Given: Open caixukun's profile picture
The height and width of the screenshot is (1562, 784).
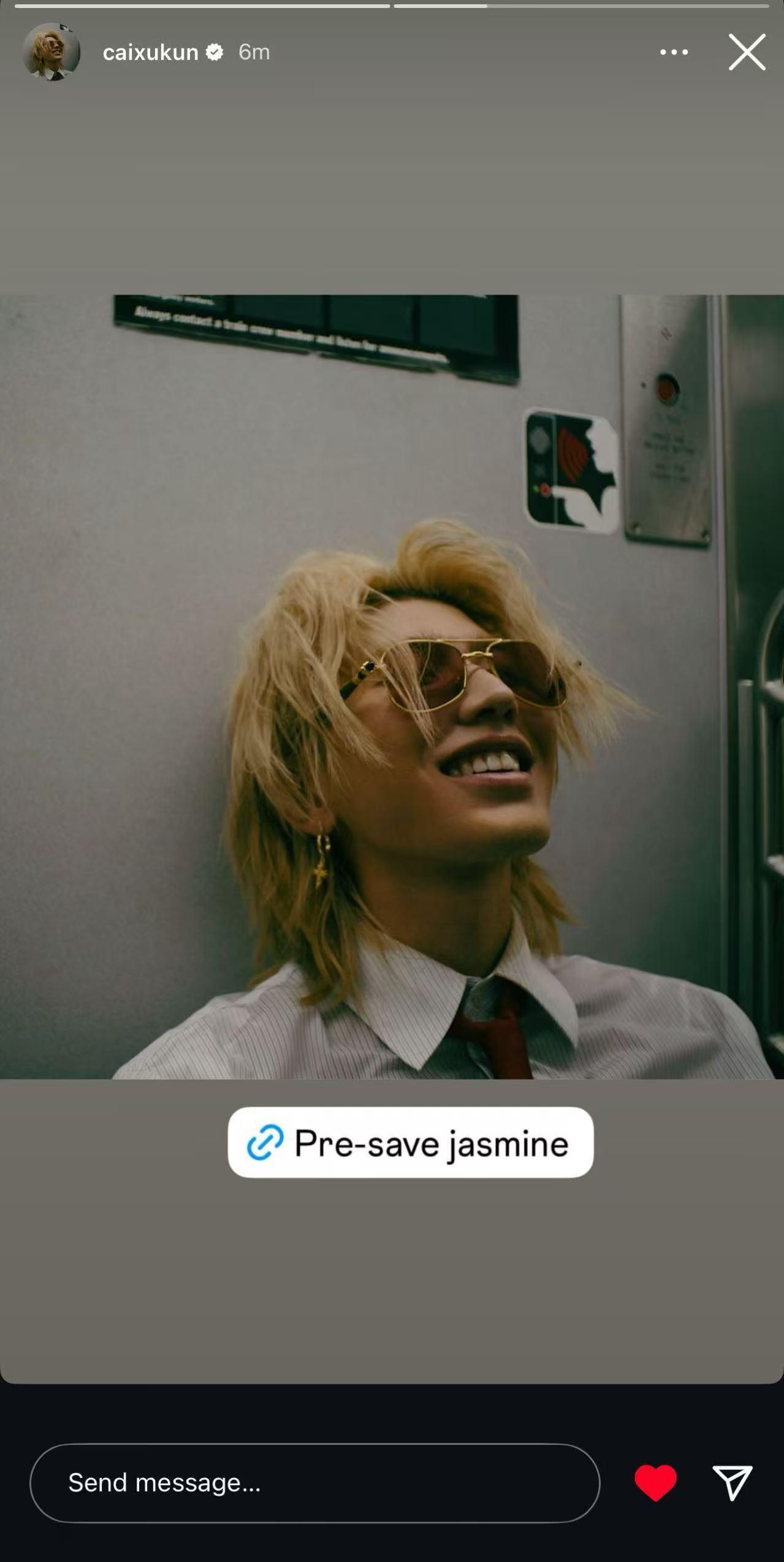Looking at the screenshot, I should pos(51,52).
